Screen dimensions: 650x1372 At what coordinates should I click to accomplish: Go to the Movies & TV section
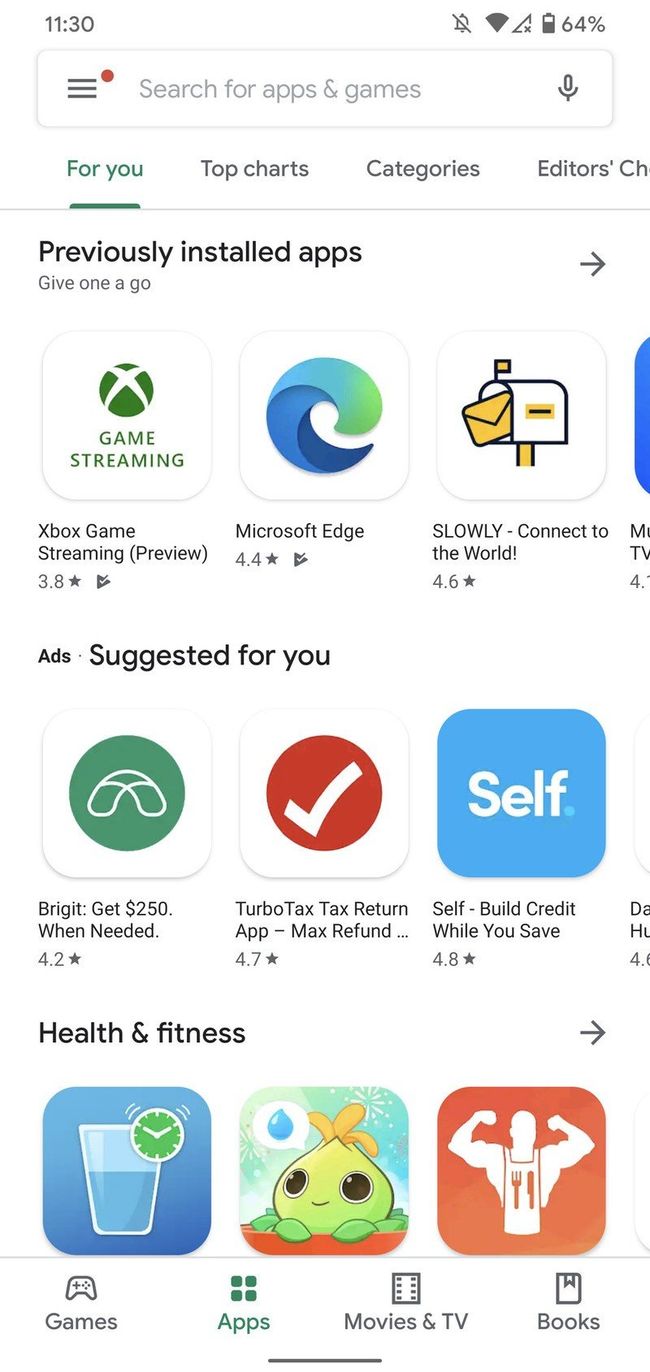coord(405,1303)
